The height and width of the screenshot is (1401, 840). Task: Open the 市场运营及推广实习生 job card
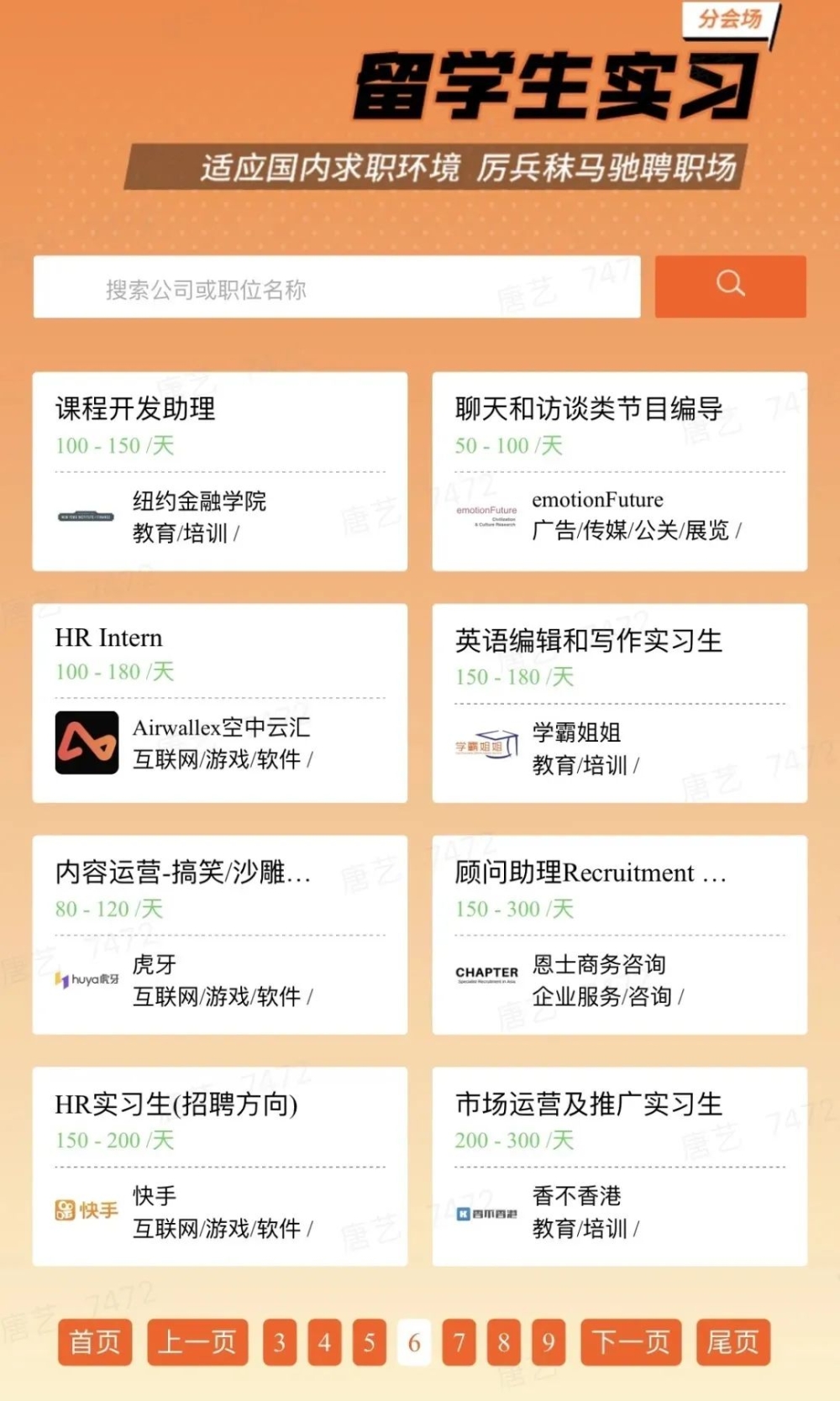(619, 1167)
